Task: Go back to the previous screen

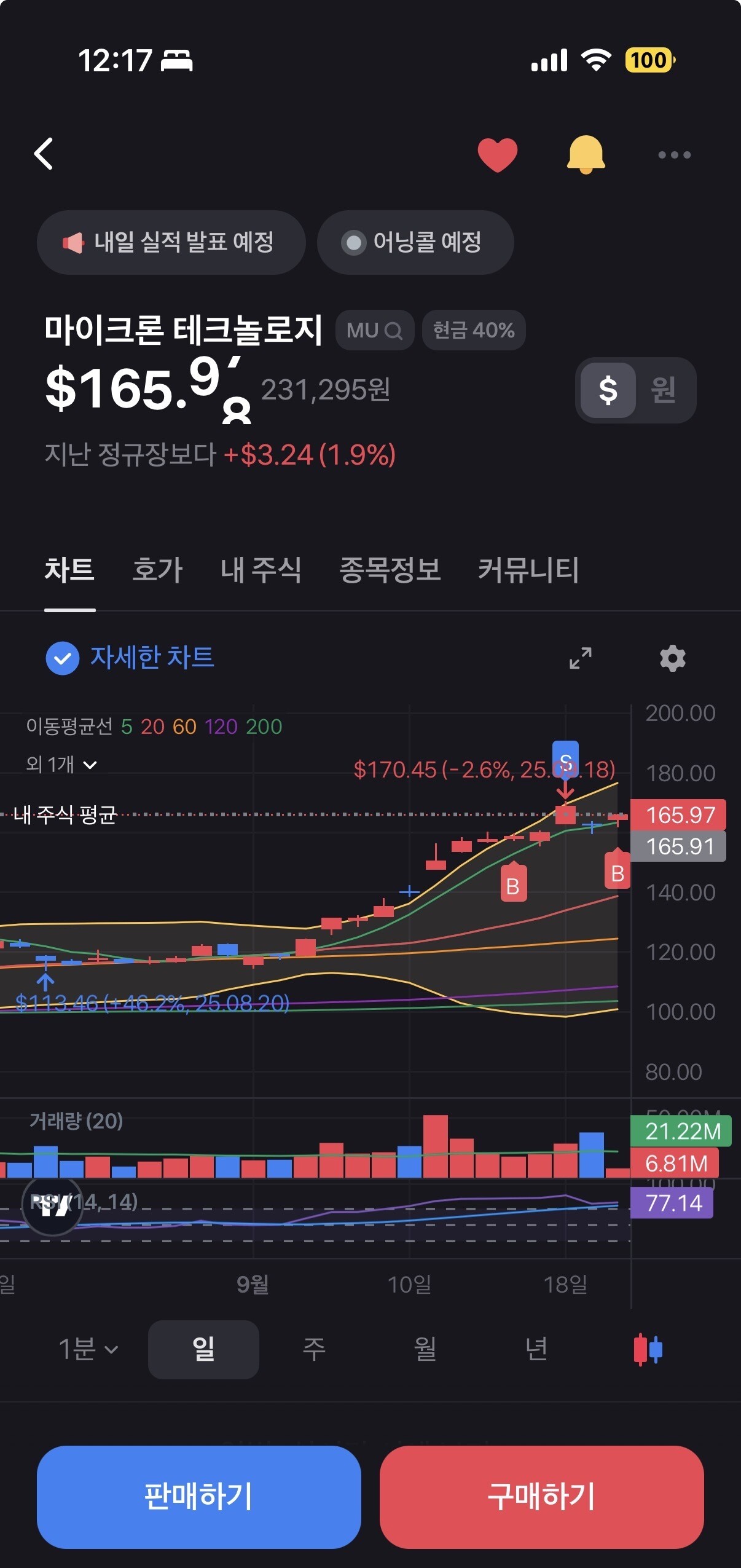Action: [x=44, y=154]
